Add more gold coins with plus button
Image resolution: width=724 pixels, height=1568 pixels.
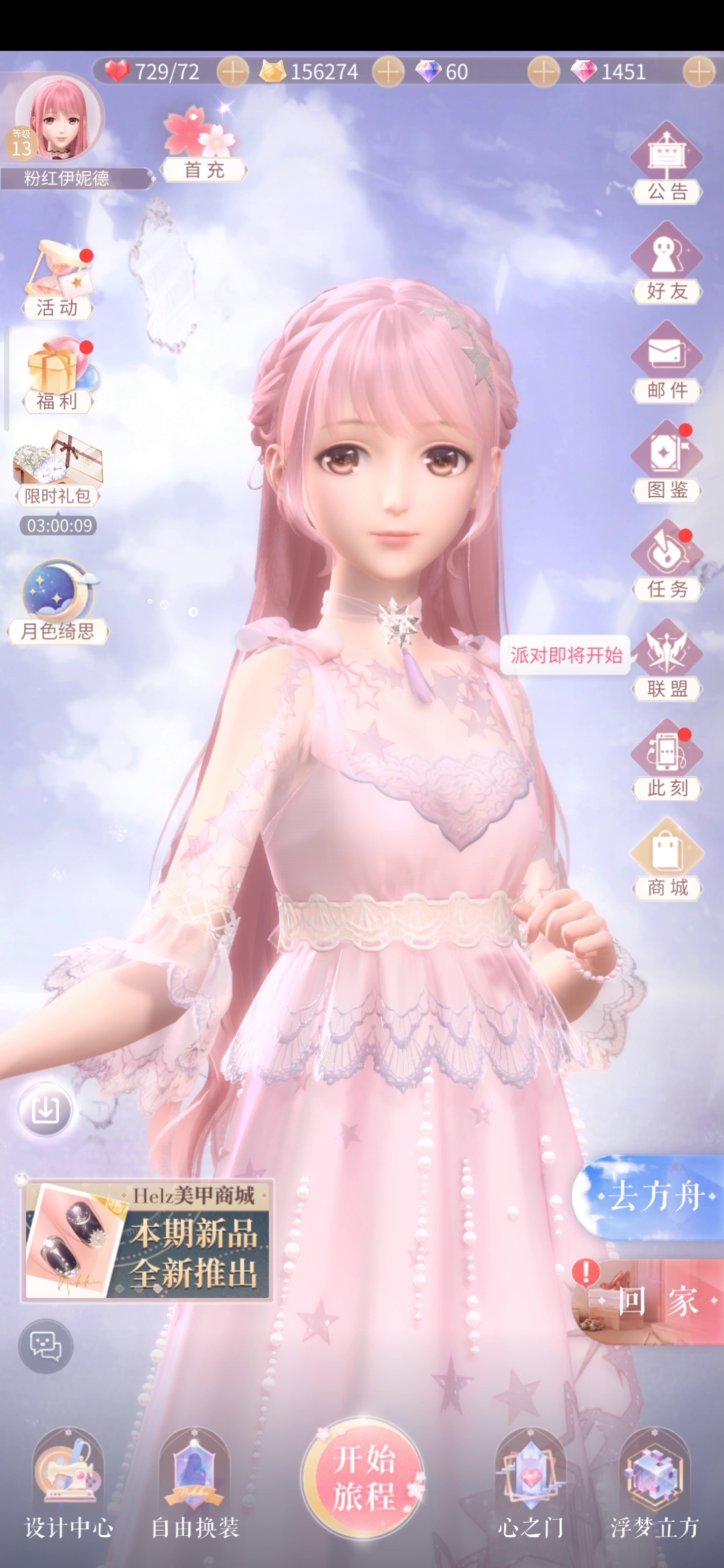pyautogui.click(x=388, y=71)
